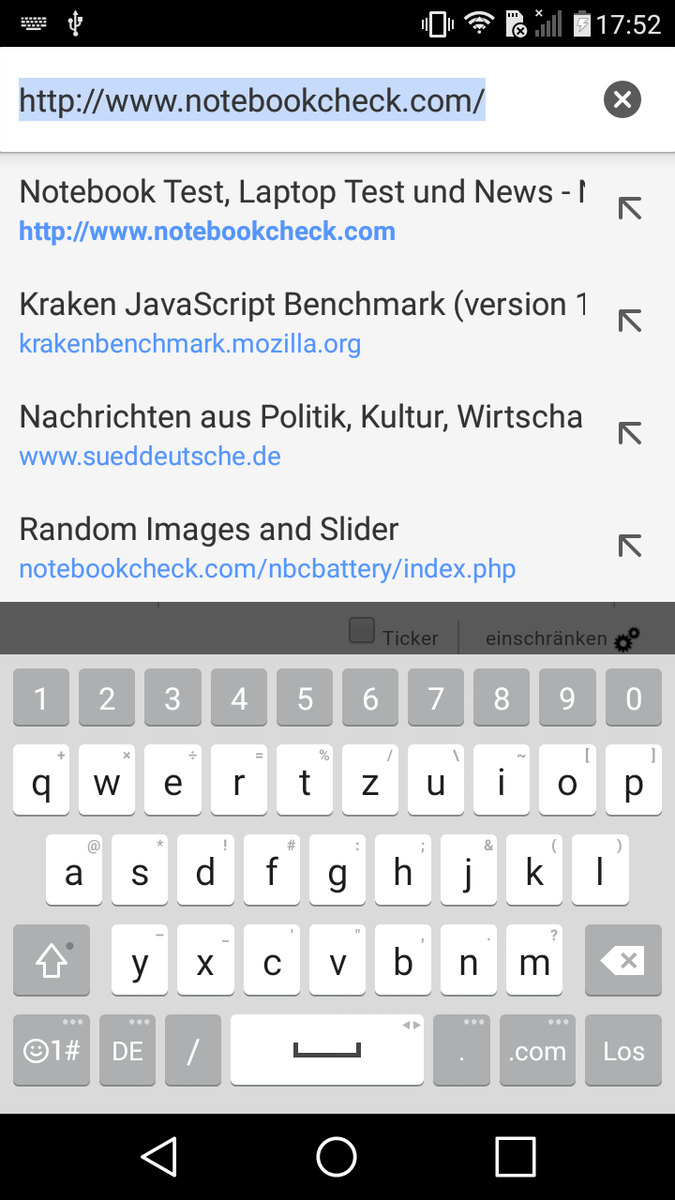Switch keyboard language with the DE key
675x1200 pixels.
click(128, 1051)
